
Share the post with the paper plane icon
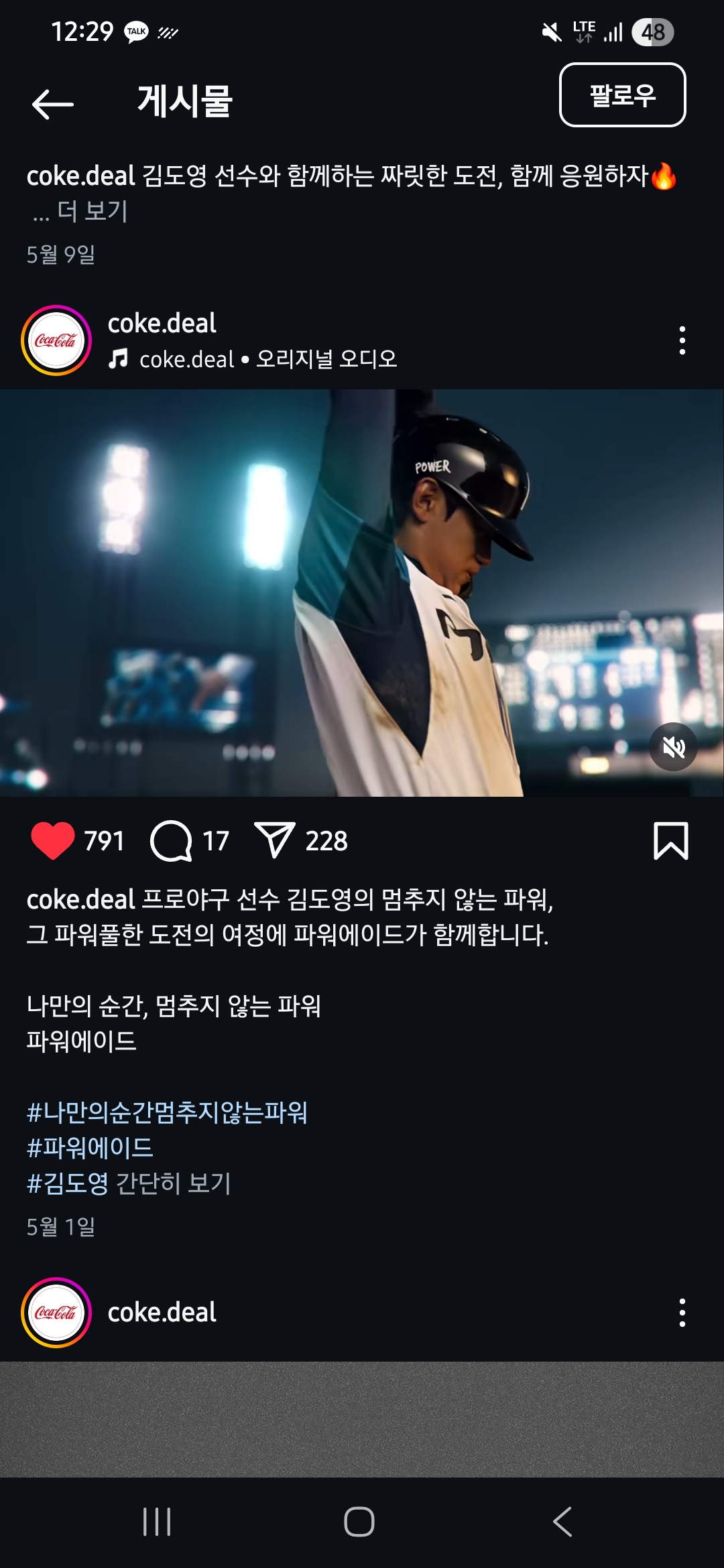pos(275,840)
